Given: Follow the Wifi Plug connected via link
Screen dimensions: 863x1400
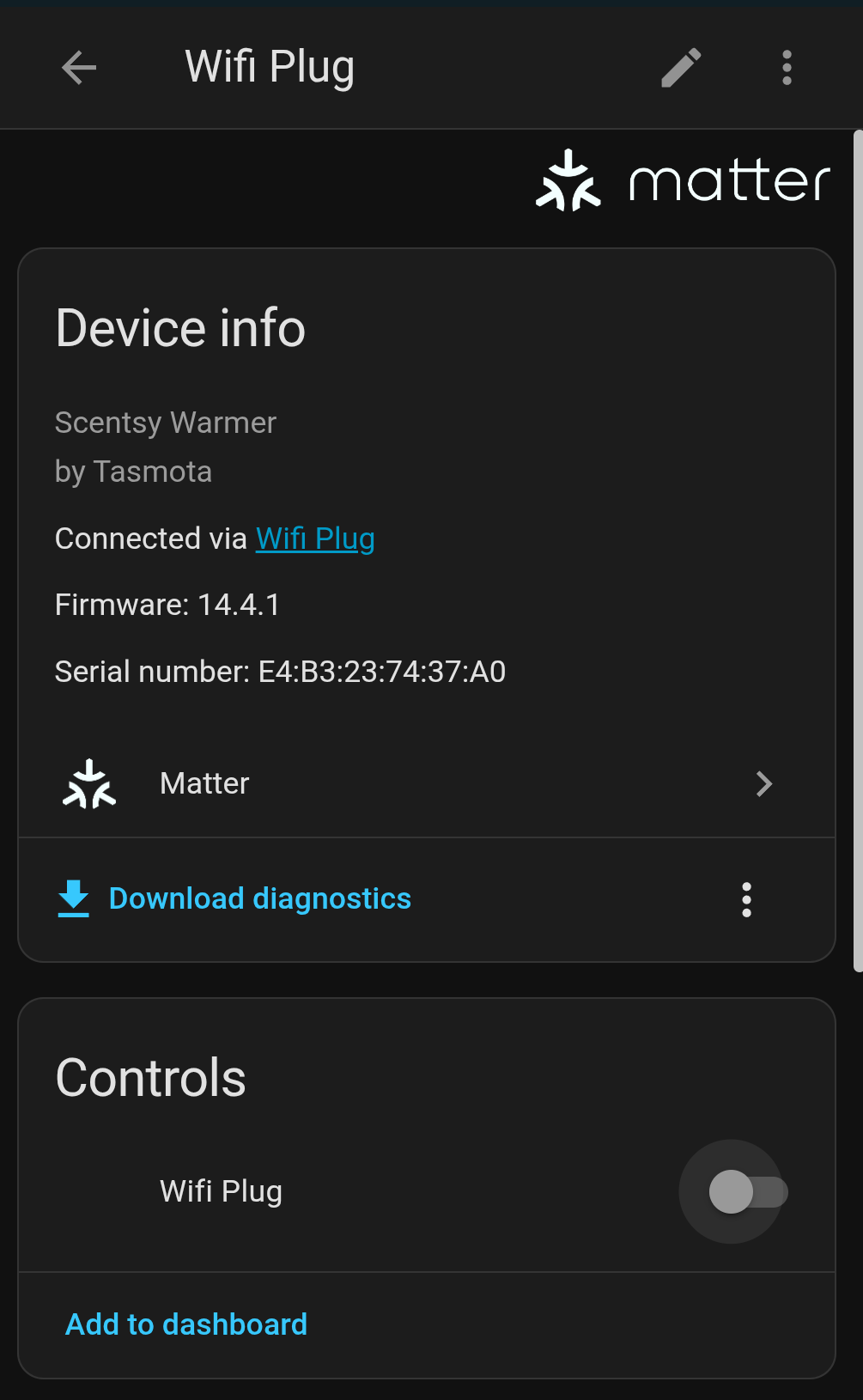Looking at the screenshot, I should 315,539.
